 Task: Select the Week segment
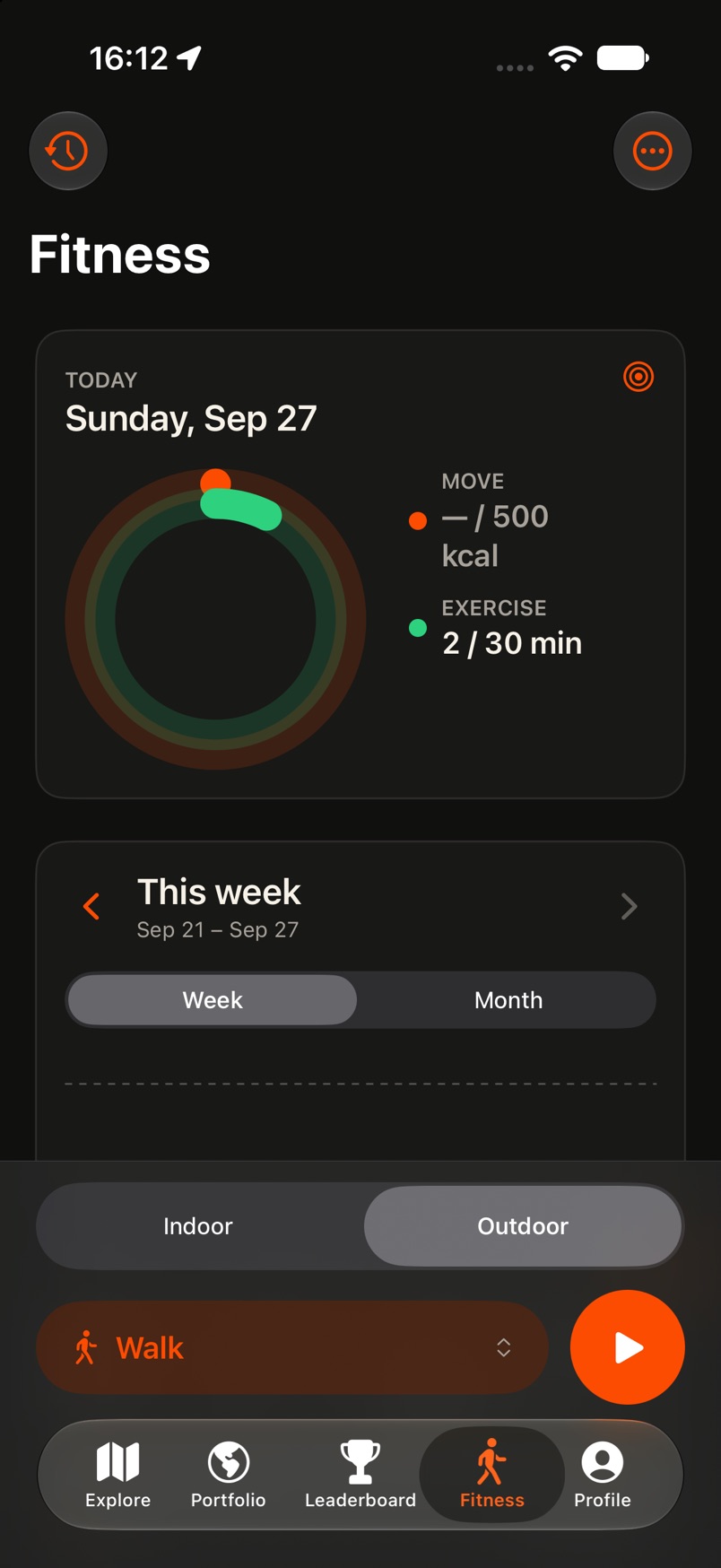pyautogui.click(x=213, y=1000)
